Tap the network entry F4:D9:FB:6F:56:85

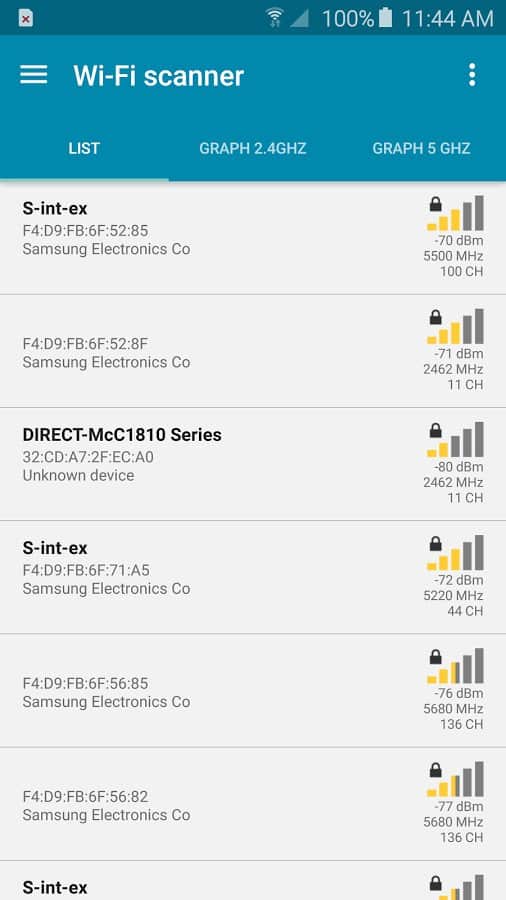(x=253, y=691)
